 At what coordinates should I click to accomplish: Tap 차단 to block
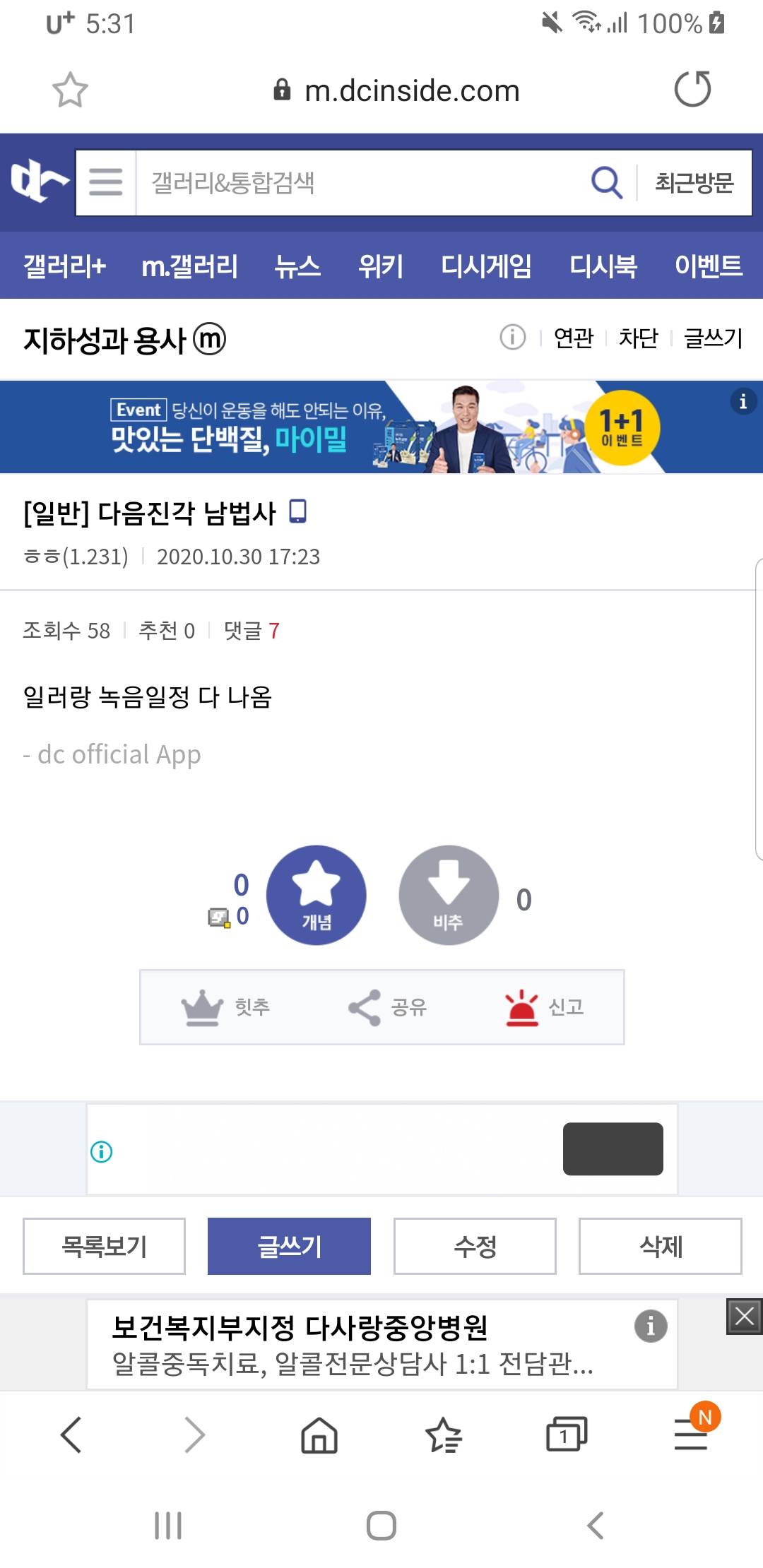(x=638, y=338)
